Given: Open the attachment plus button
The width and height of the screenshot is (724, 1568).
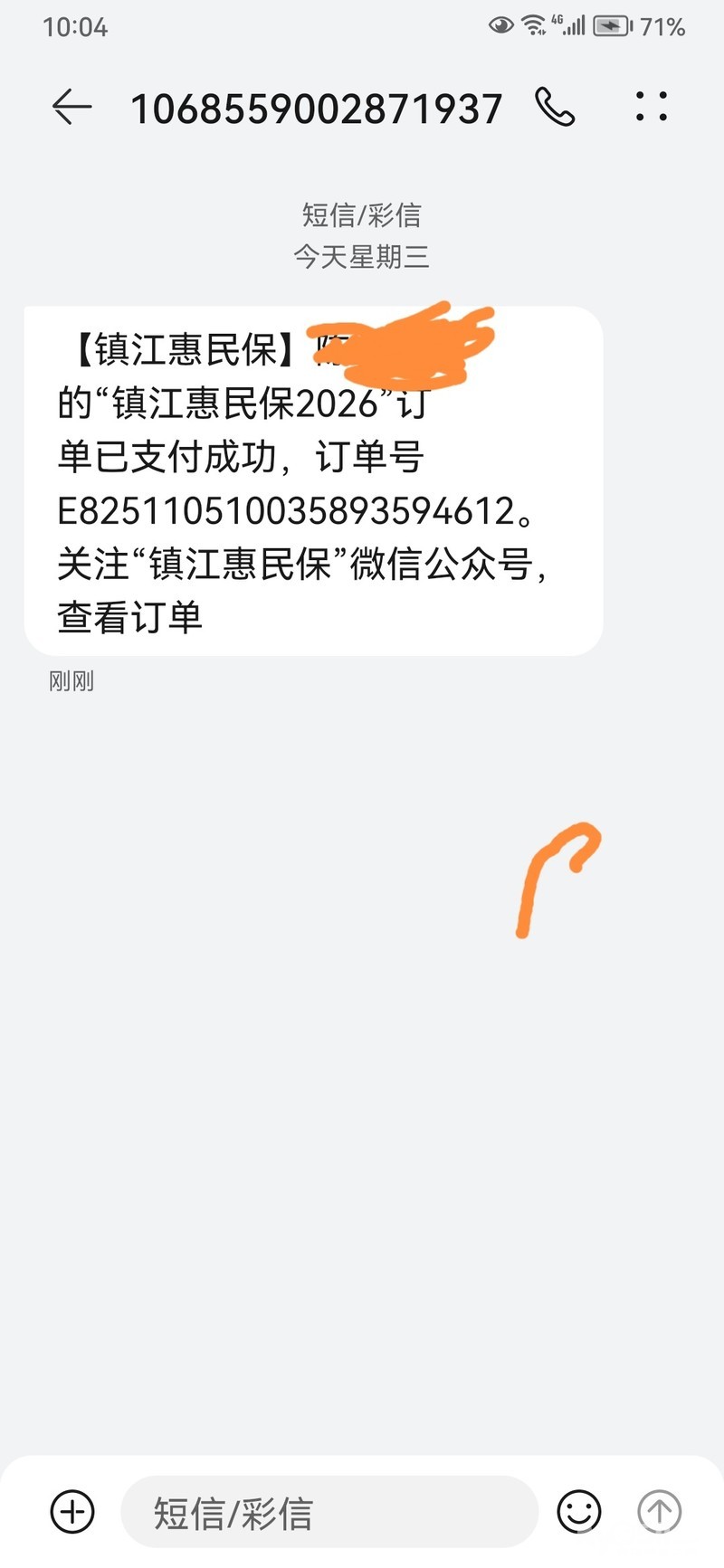Looking at the screenshot, I should pos(72,1511).
